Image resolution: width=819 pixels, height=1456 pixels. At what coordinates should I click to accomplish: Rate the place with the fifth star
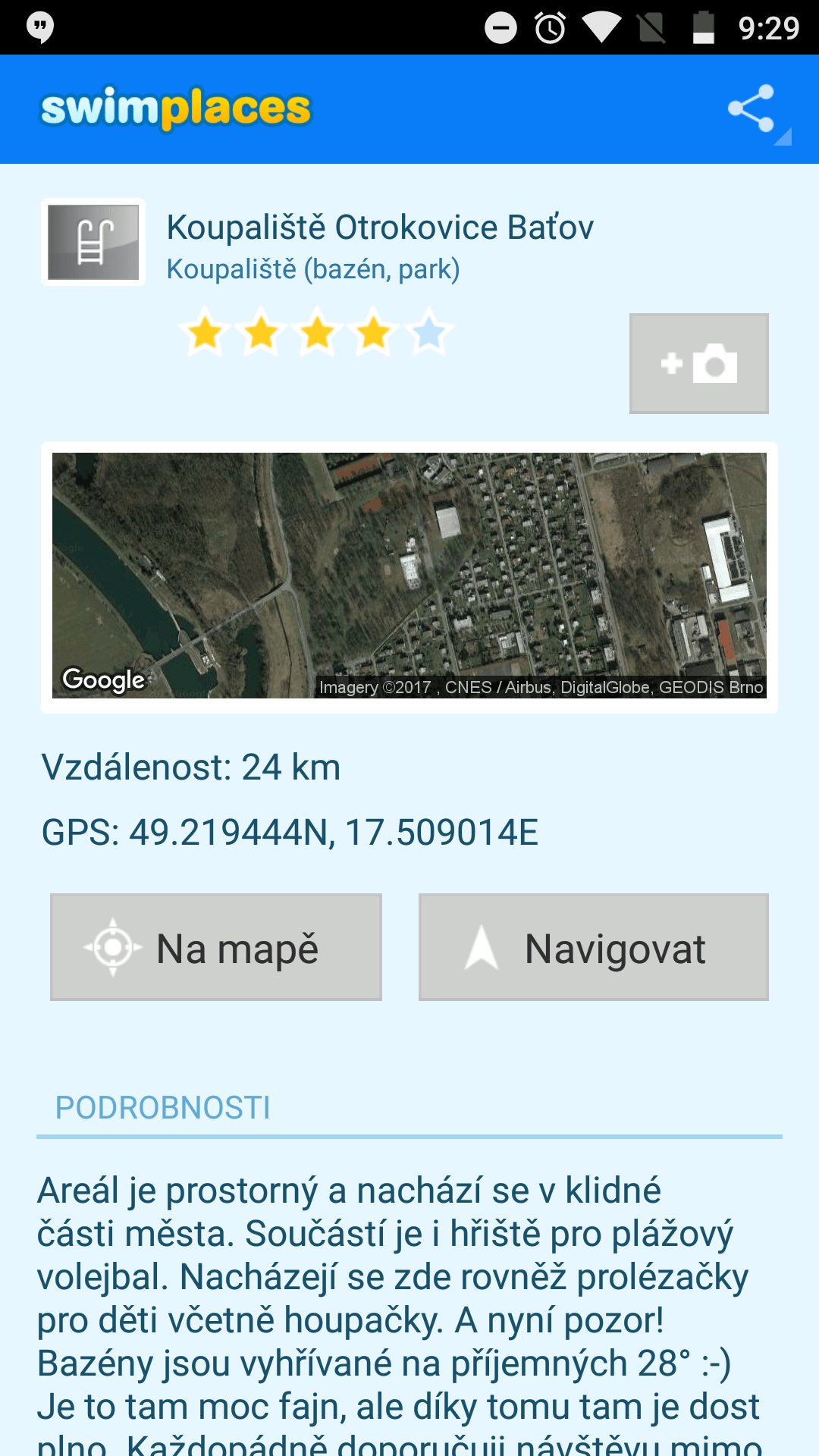[x=429, y=332]
